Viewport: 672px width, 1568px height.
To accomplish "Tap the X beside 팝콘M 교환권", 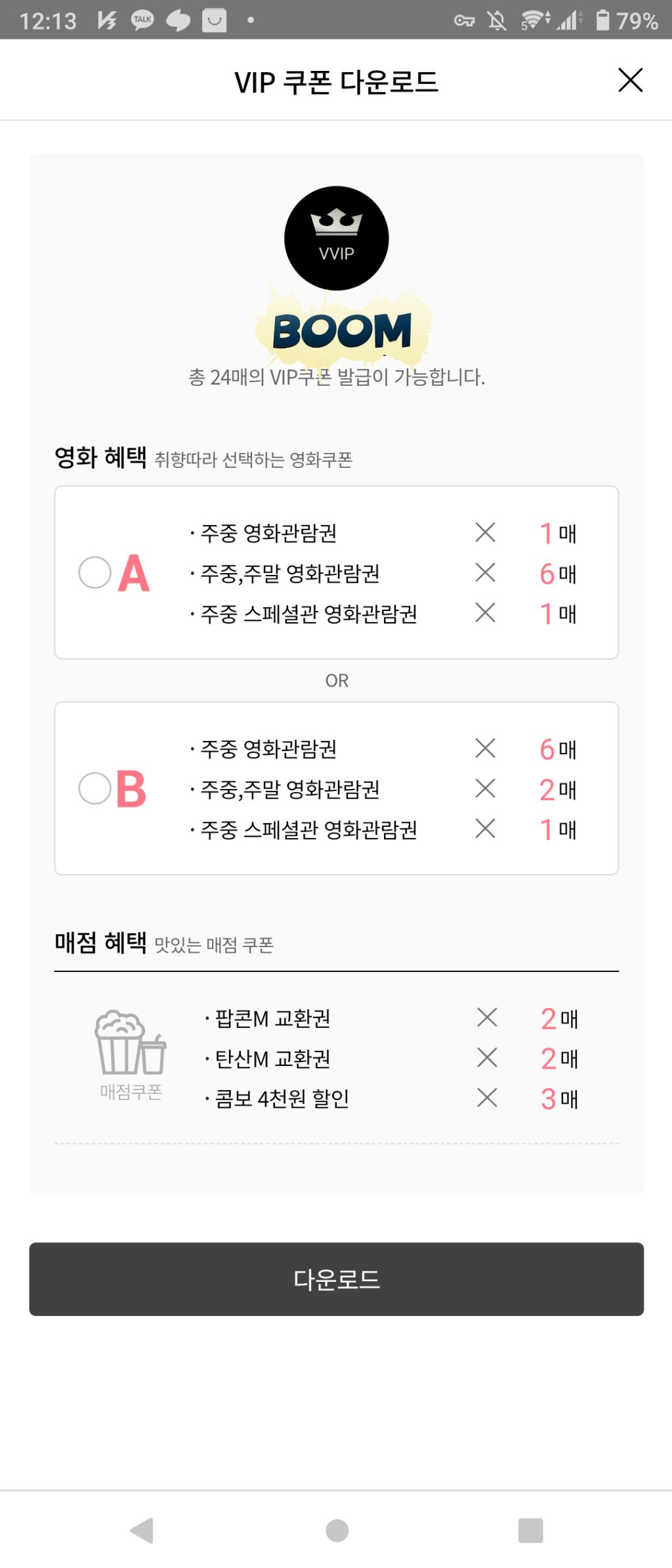I will (486, 1017).
